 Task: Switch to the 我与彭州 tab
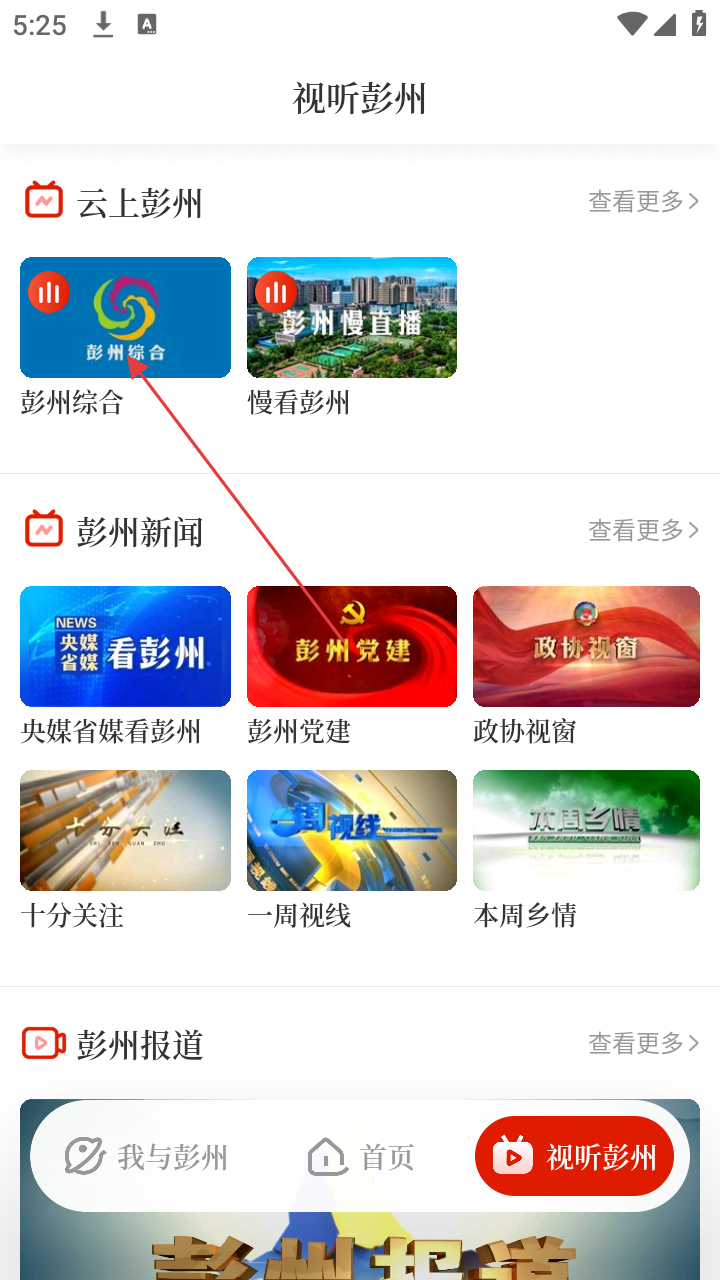pyautogui.click(x=147, y=1157)
